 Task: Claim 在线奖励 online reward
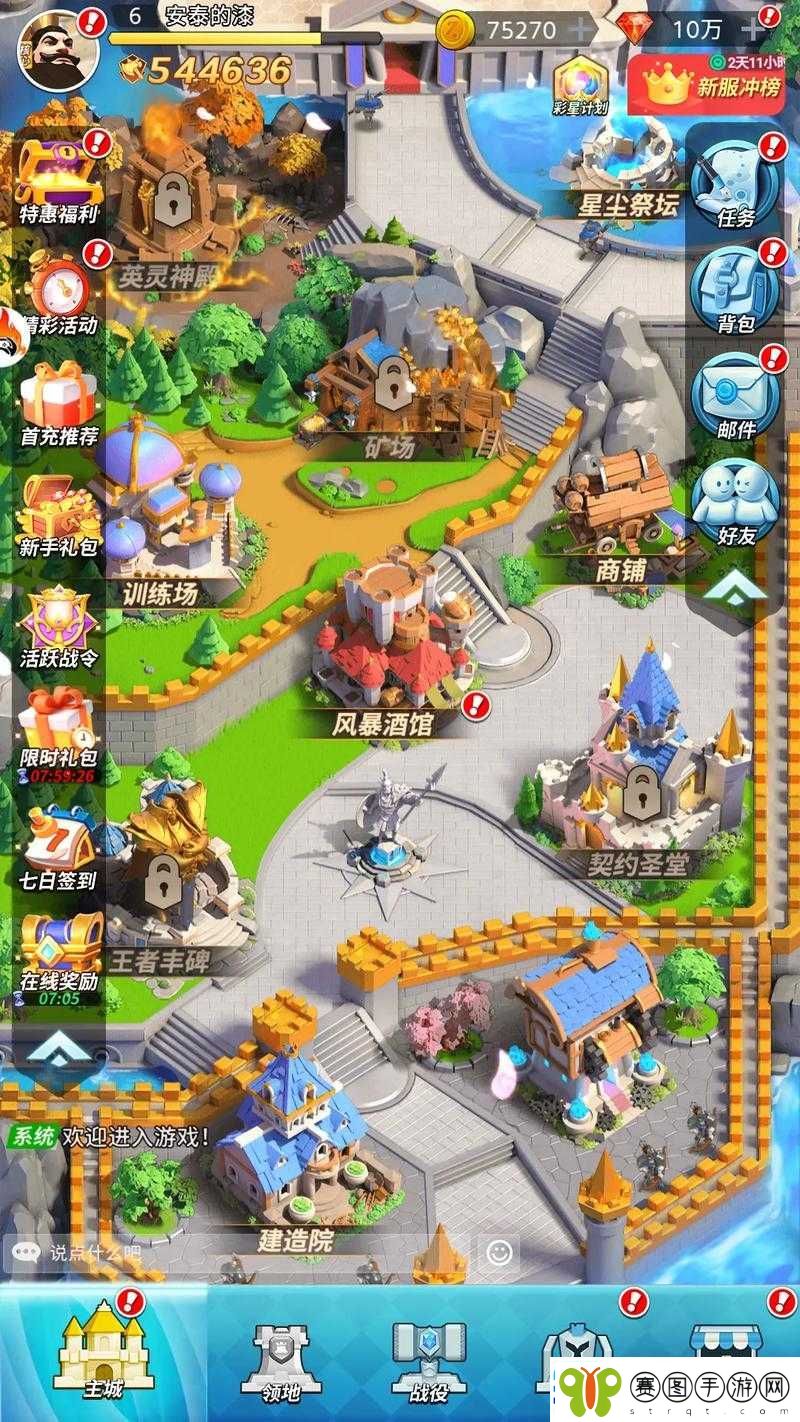60,955
